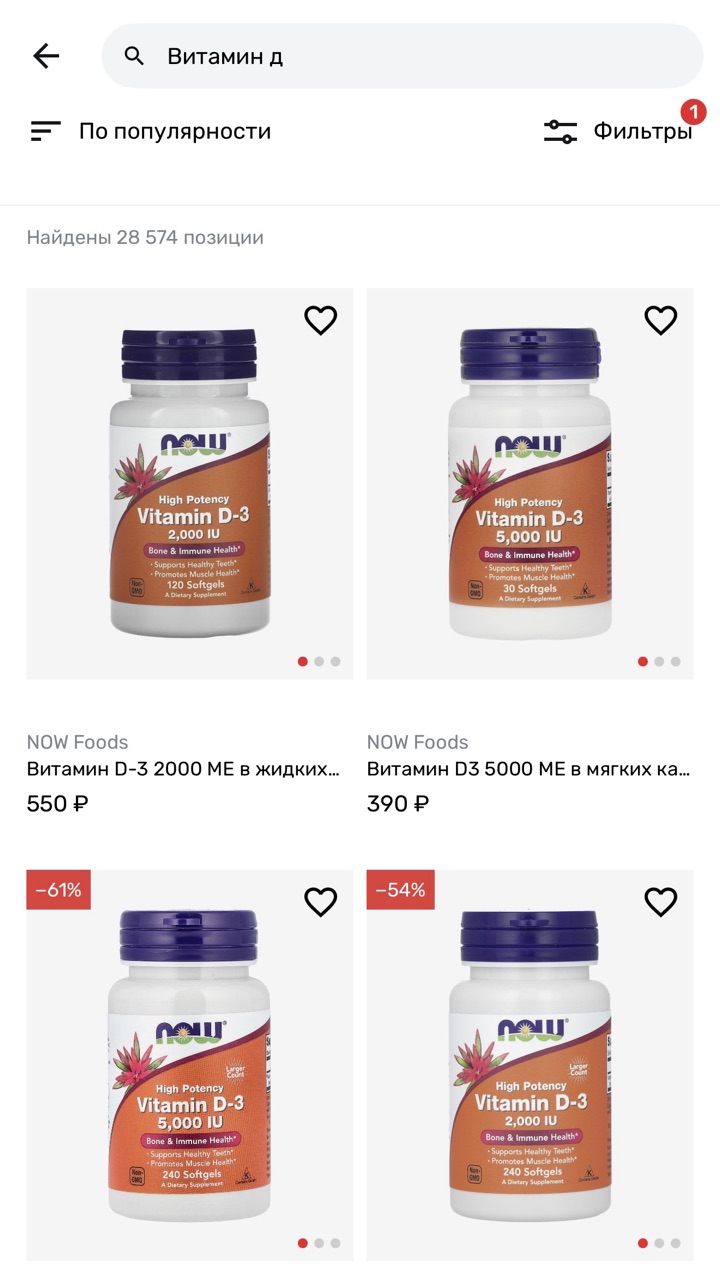
Task: Add Vitamin D-3 2000 ME 120 softgels to favorites
Action: pos(320,321)
